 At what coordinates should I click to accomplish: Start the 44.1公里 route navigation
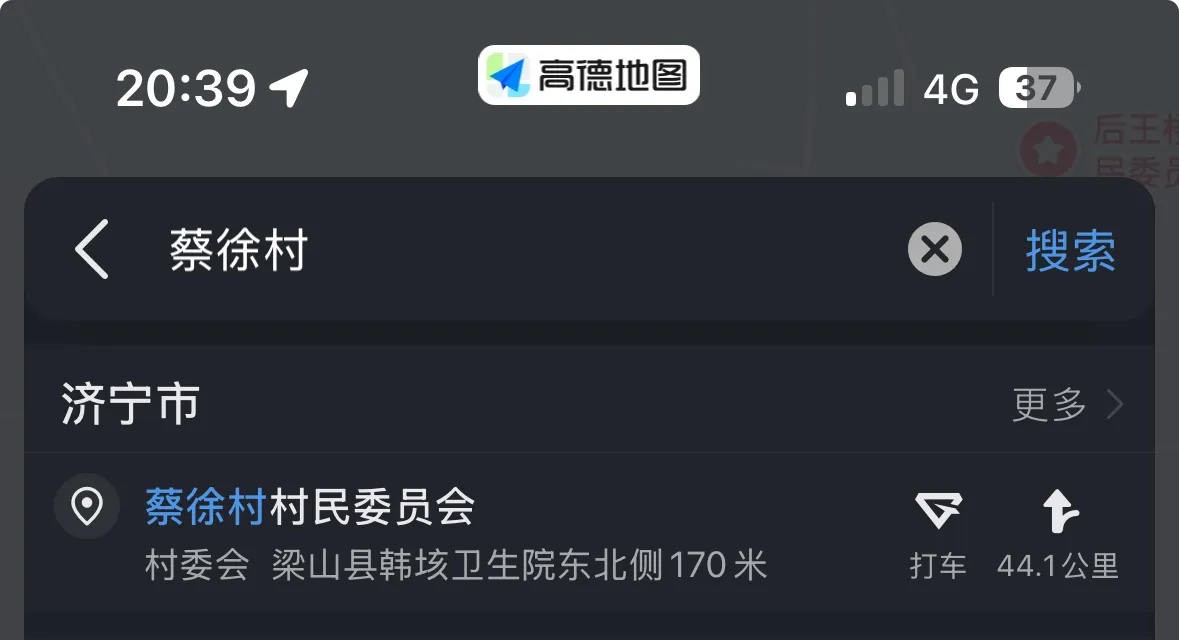(1058, 535)
